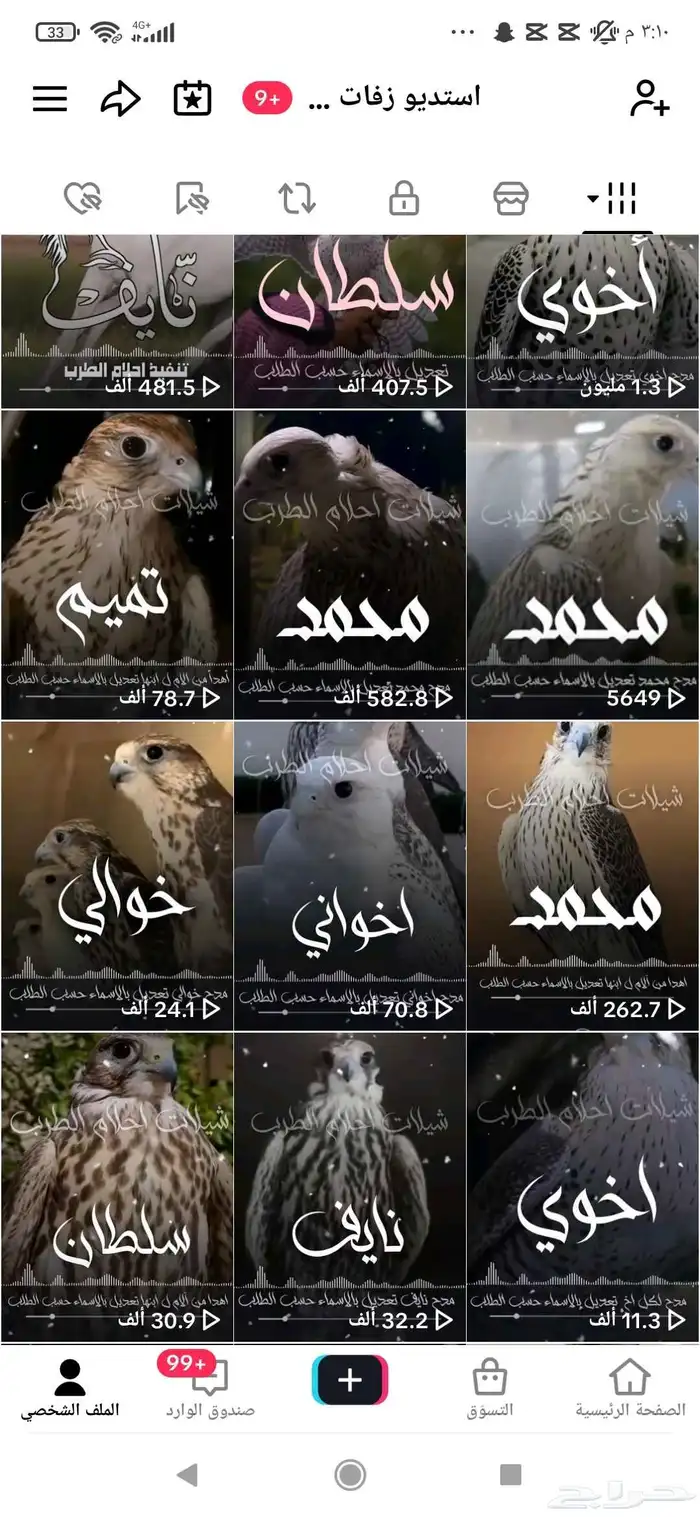Open the liked videos tab

83,199
